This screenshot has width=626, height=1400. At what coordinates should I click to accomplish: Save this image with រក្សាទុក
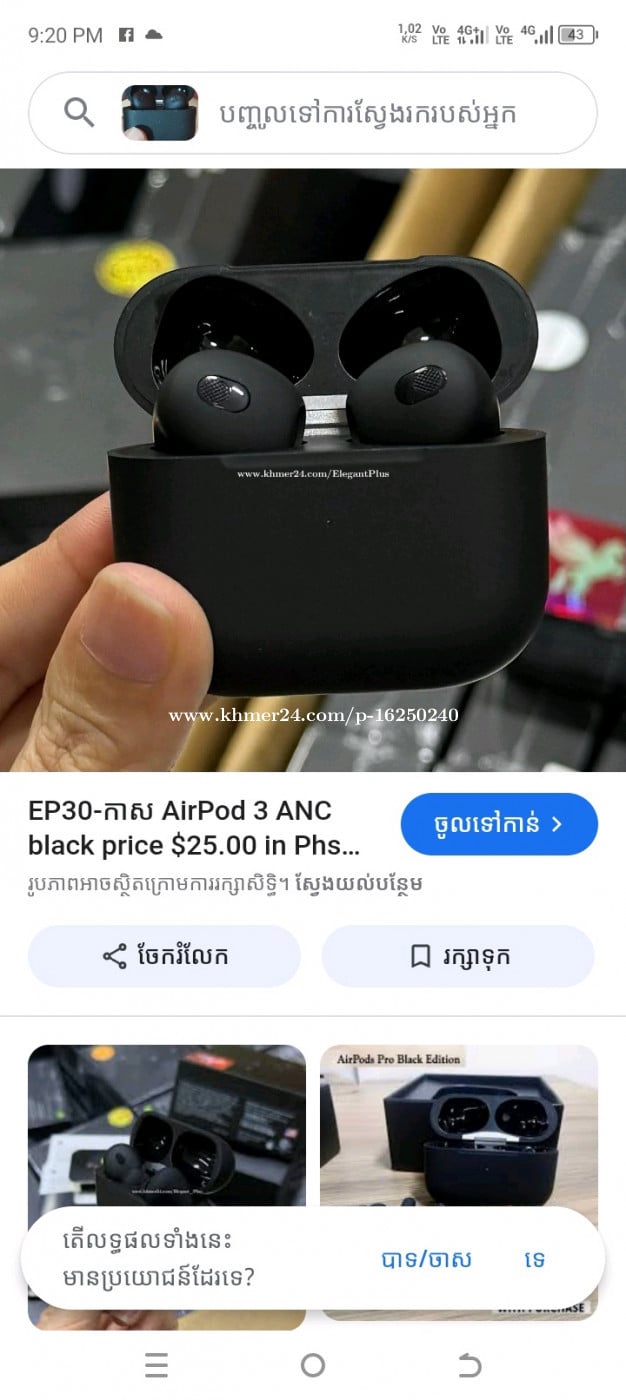point(458,956)
